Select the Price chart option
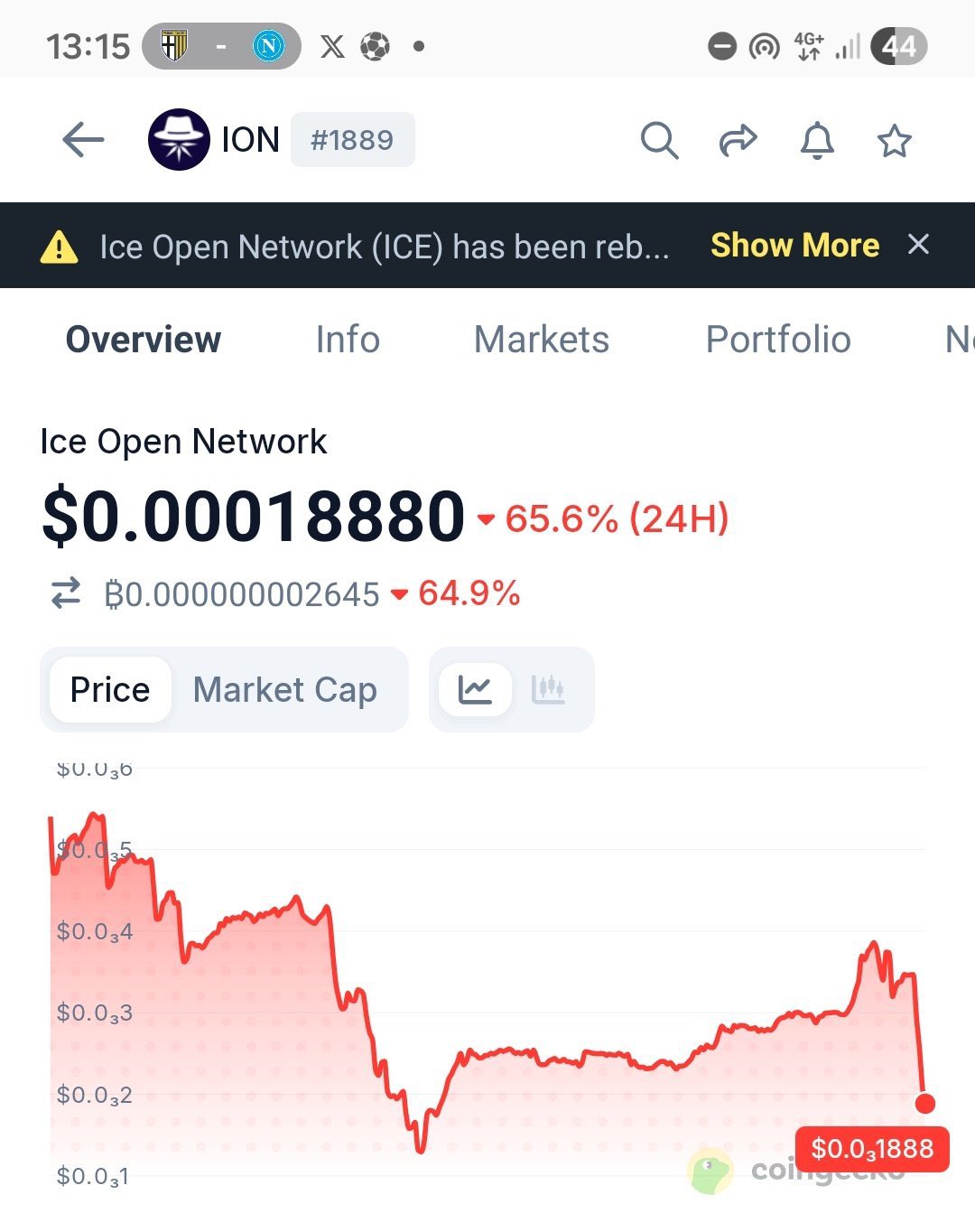The image size is (975, 1232). click(x=110, y=690)
